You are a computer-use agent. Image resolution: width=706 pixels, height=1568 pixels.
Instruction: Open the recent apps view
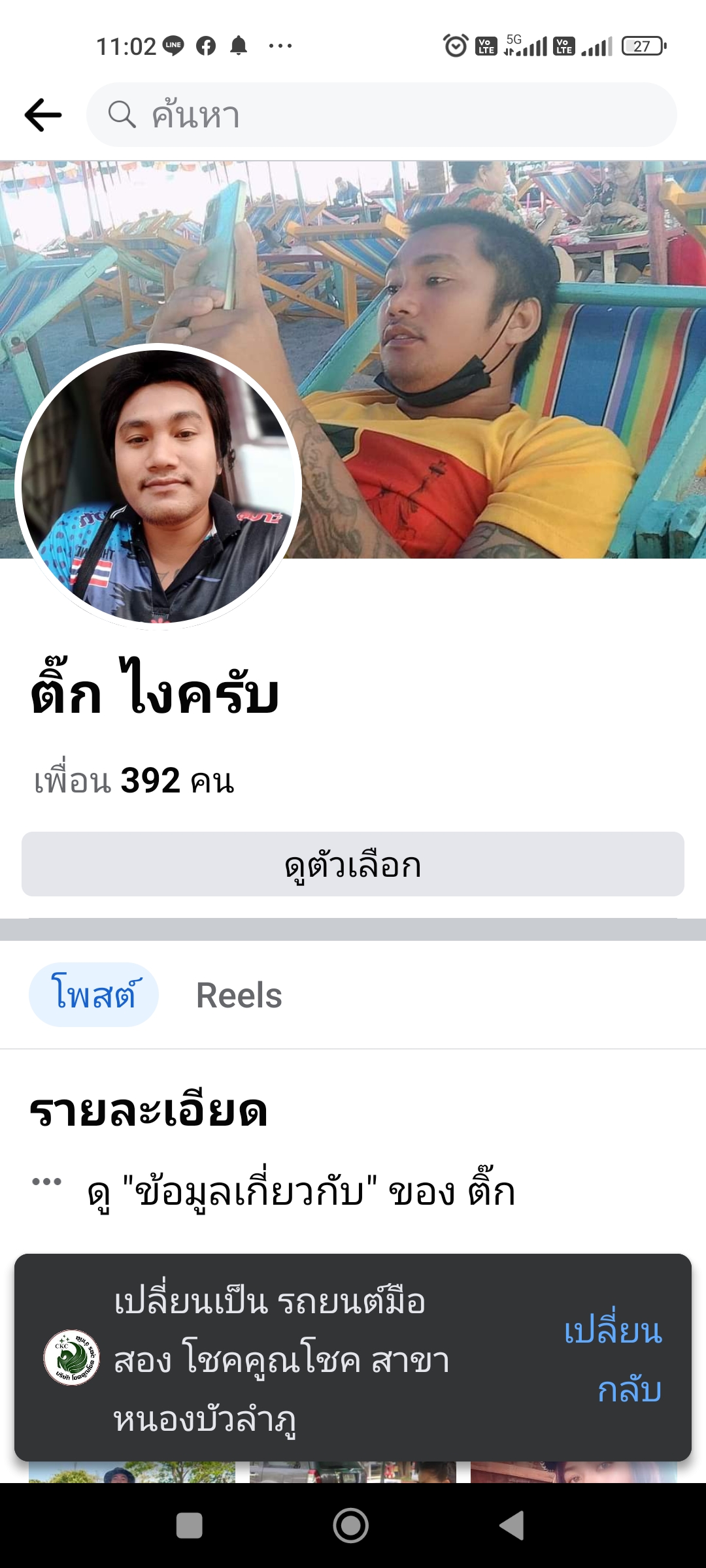pos(190,1526)
